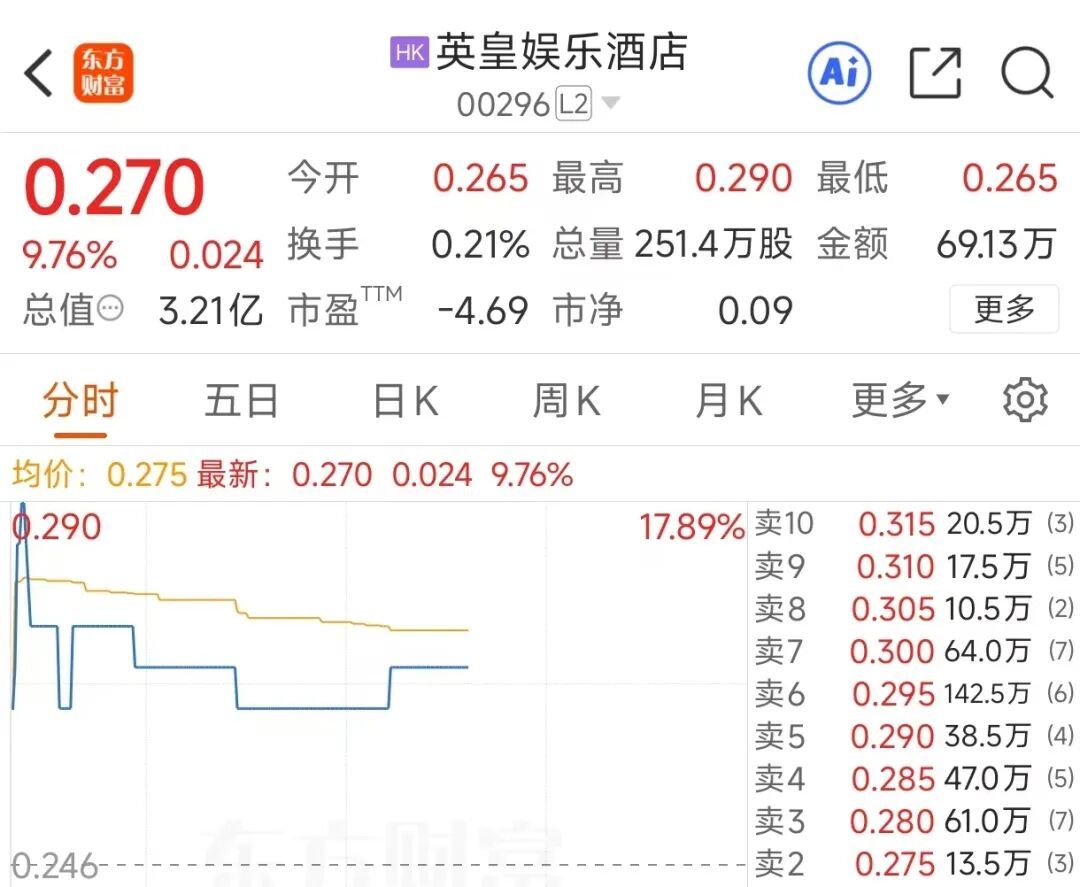Image resolution: width=1080 pixels, height=887 pixels.
Task: Open chart settings gear
Action: pos(1025,401)
